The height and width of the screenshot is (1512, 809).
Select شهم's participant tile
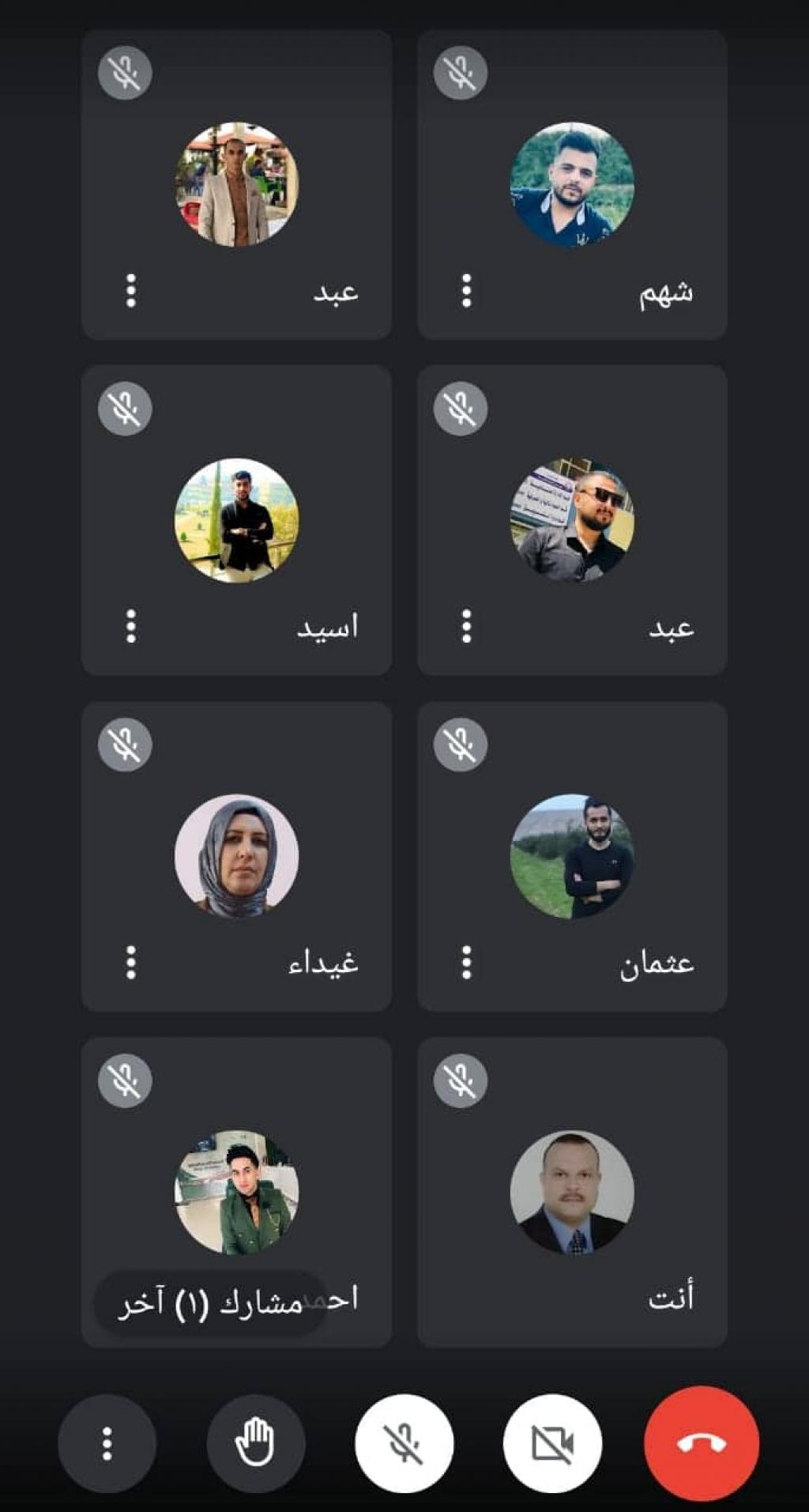tap(572, 185)
